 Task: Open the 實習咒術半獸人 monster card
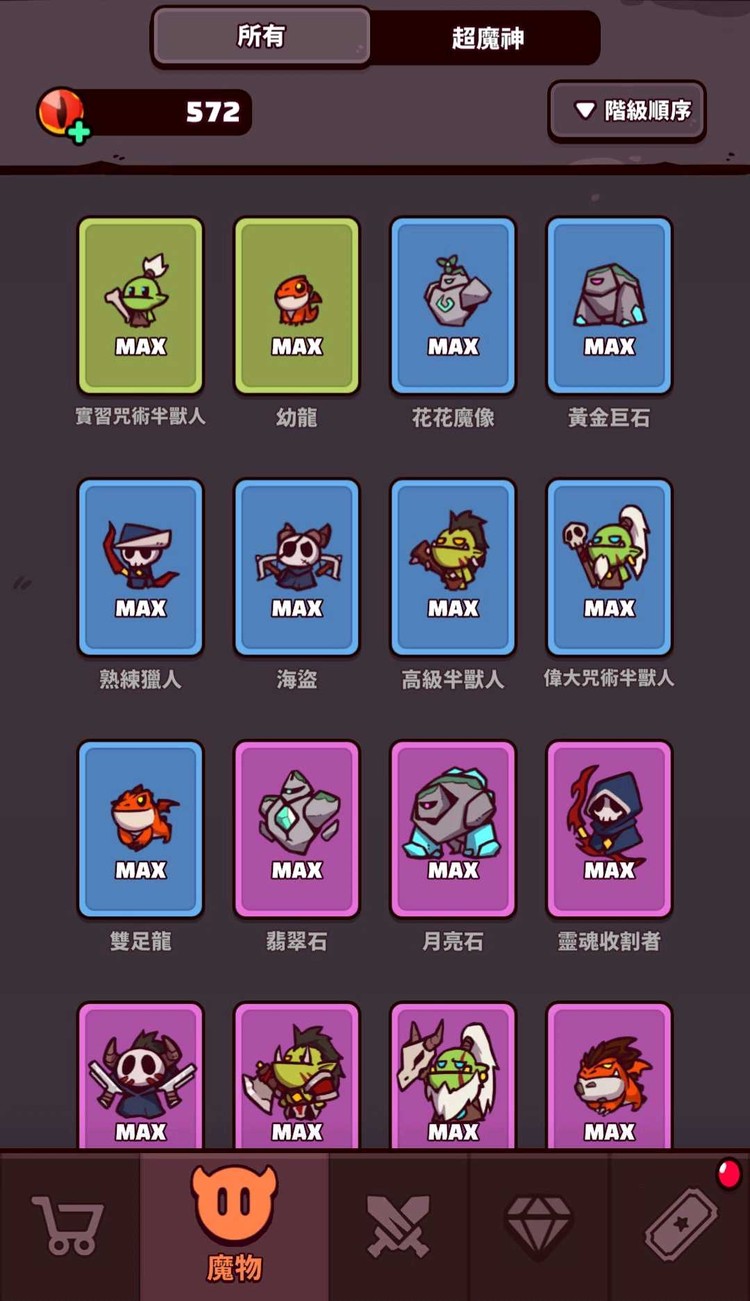[141, 306]
